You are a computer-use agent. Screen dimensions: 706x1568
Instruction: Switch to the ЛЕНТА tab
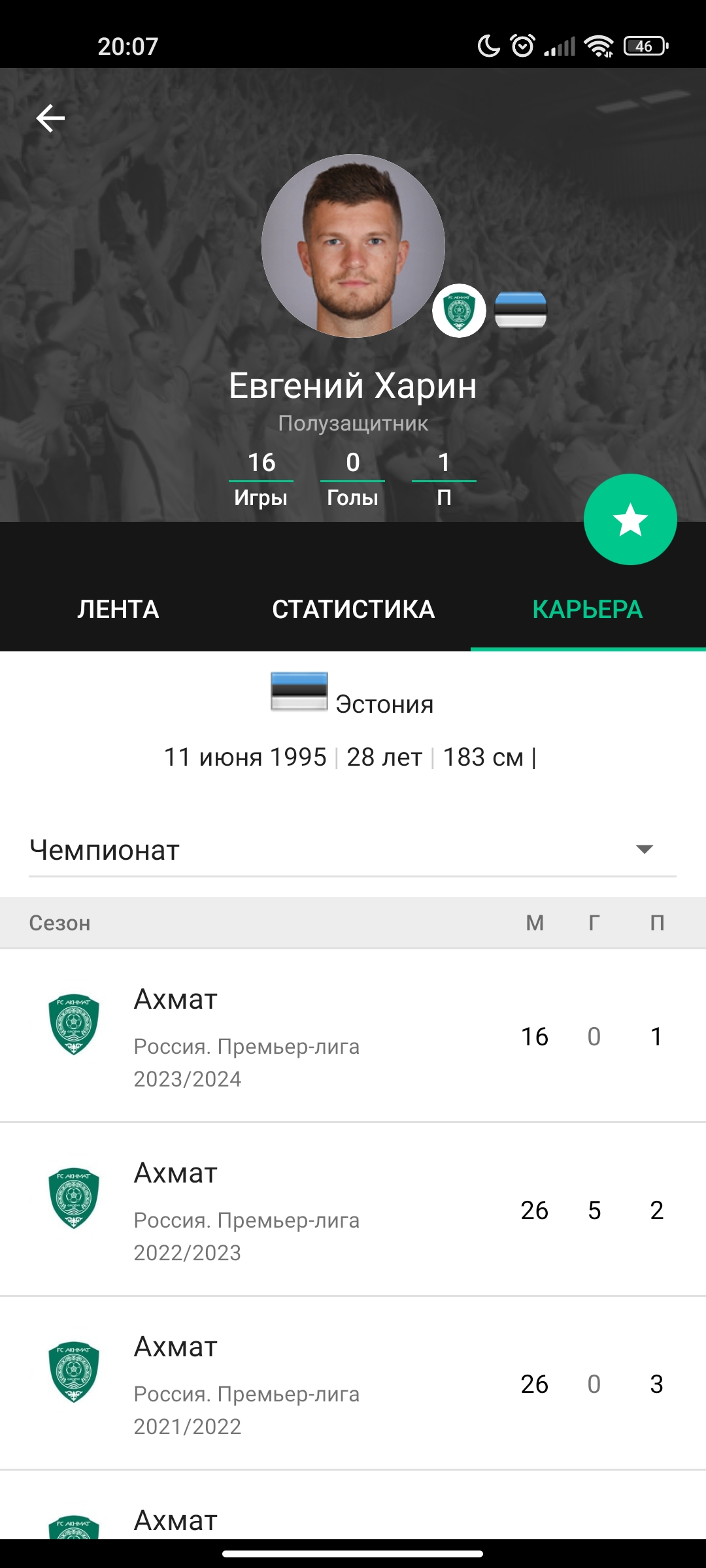[x=118, y=609]
